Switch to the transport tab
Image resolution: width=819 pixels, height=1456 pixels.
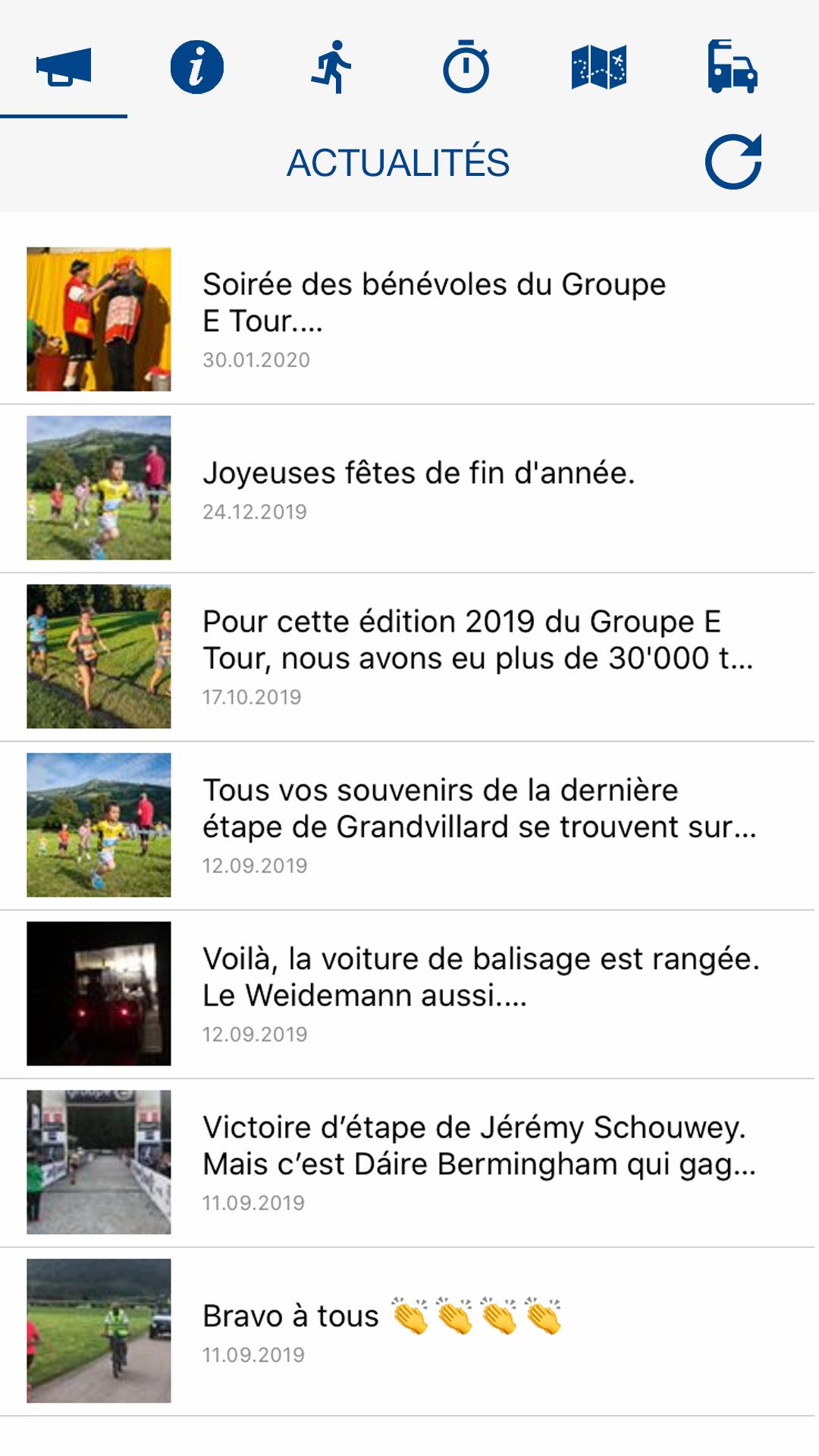point(732,67)
